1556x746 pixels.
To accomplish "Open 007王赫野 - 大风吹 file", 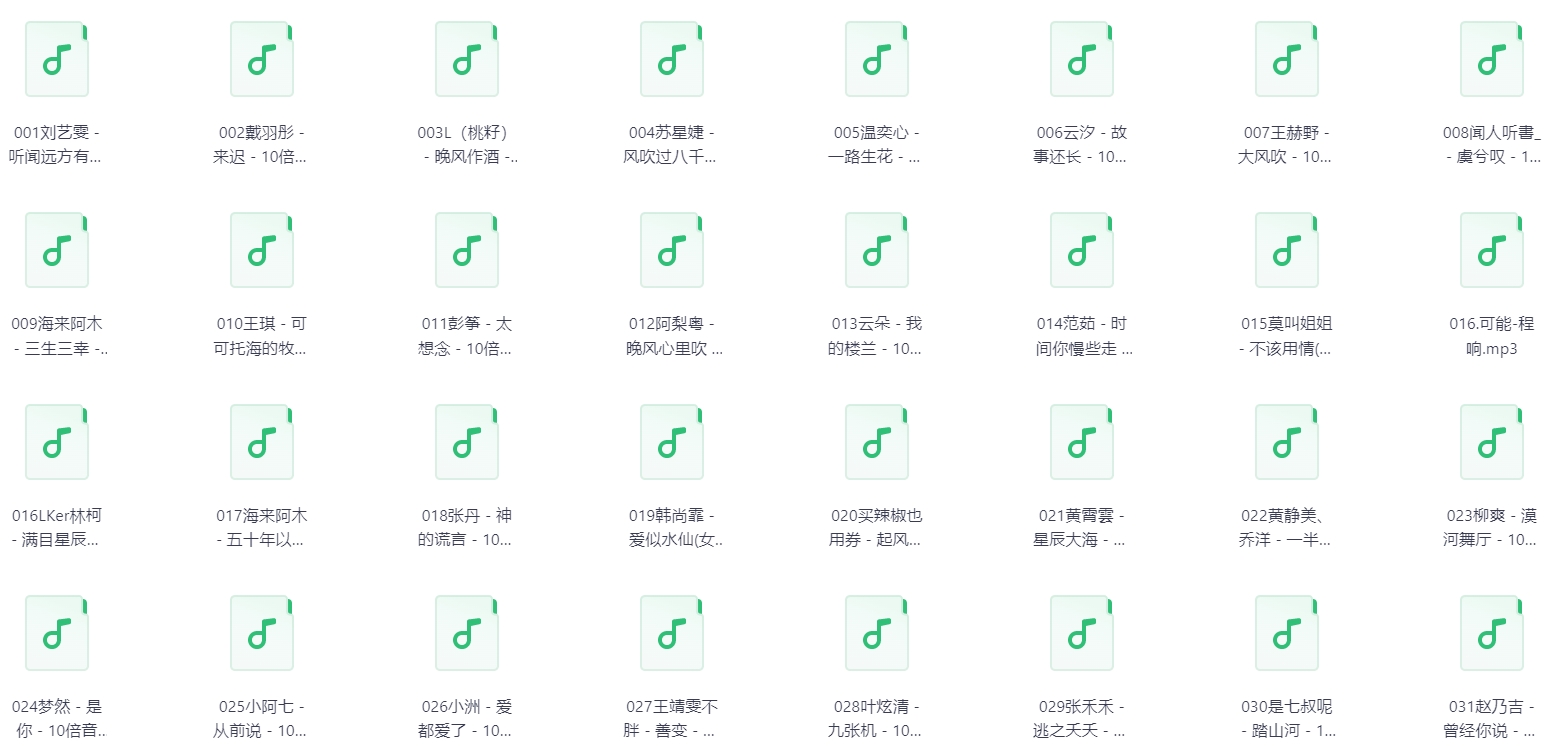I will coord(1287,60).
